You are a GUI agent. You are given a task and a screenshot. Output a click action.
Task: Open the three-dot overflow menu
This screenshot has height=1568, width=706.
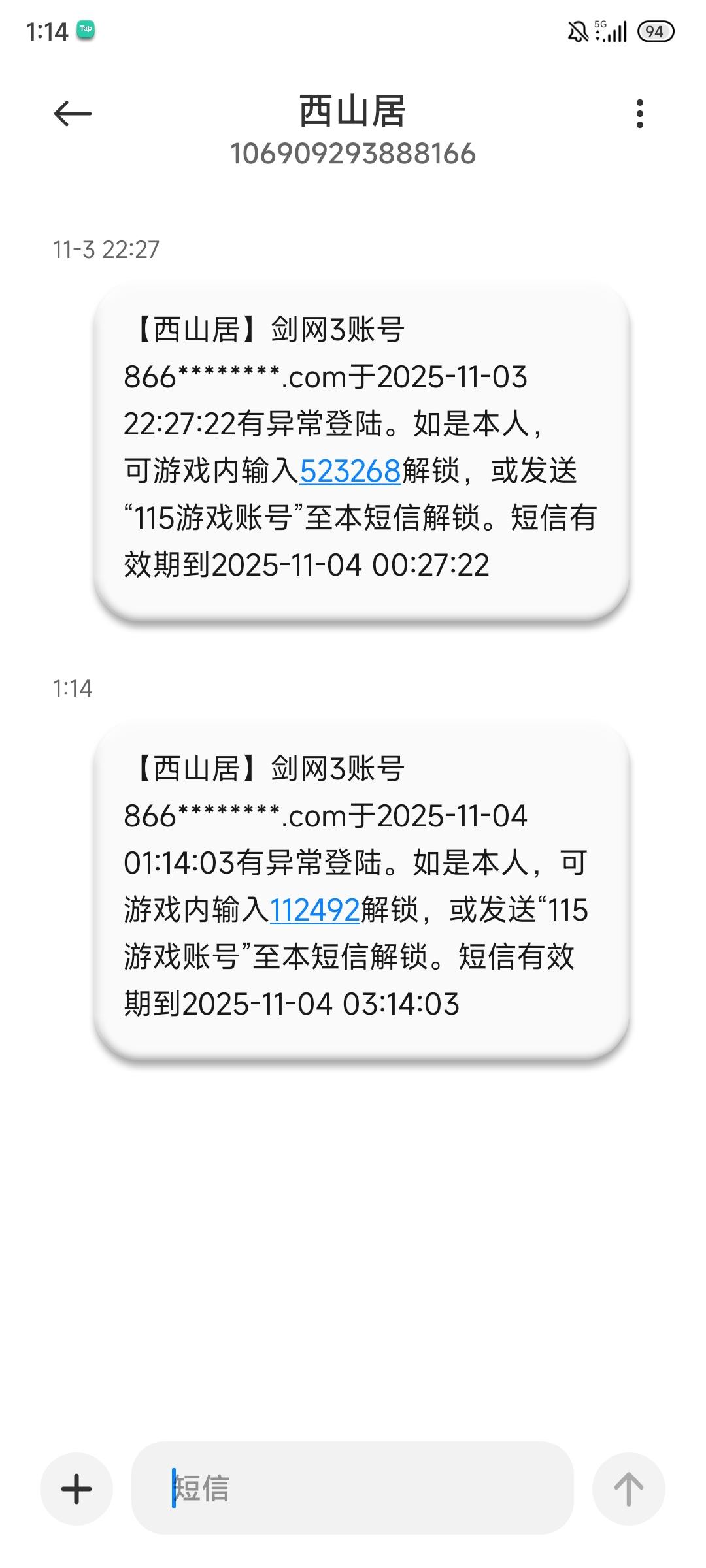coord(639,114)
